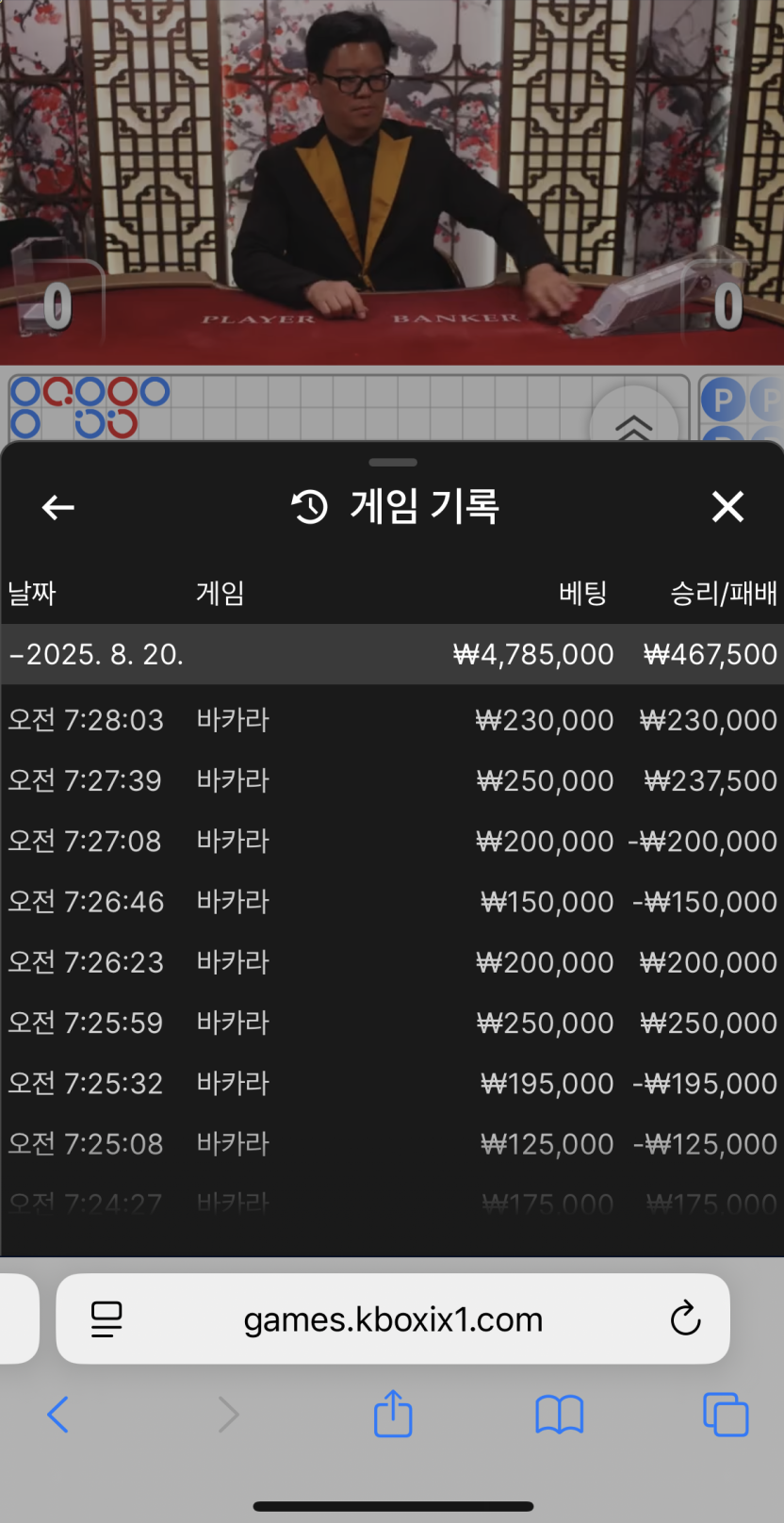784x1523 pixels.
Task: Open the 오전 7:27:39 바카라 record
Action: coord(392,780)
